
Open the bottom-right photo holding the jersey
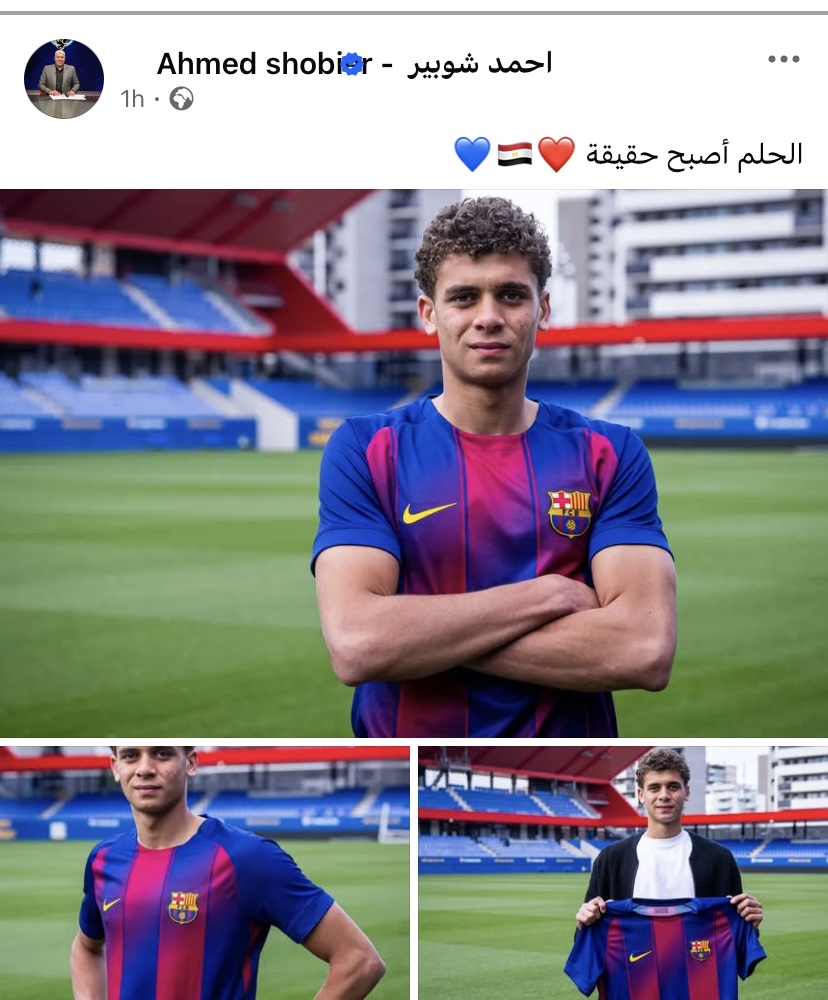point(623,872)
